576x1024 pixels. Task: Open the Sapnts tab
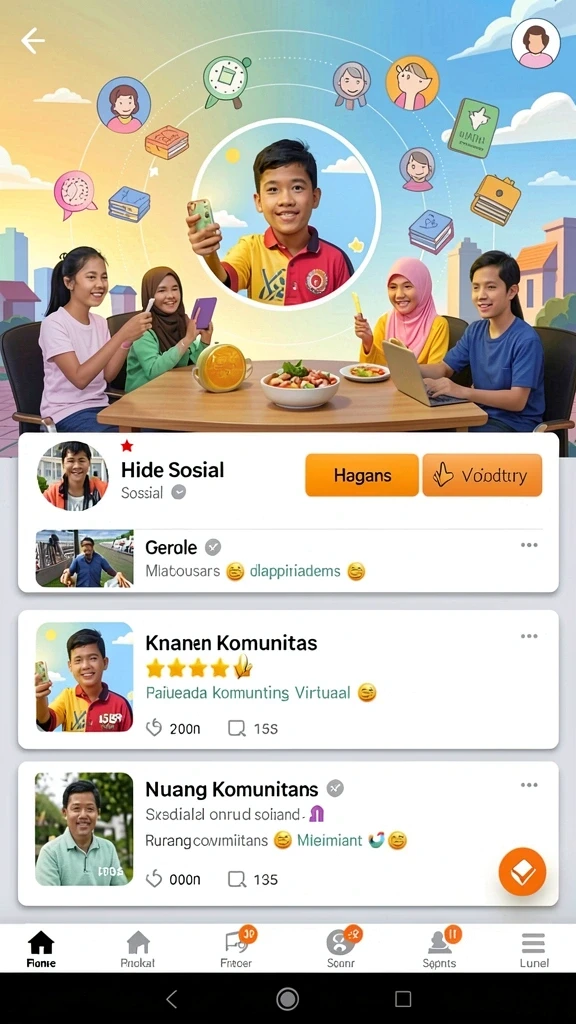point(440,949)
